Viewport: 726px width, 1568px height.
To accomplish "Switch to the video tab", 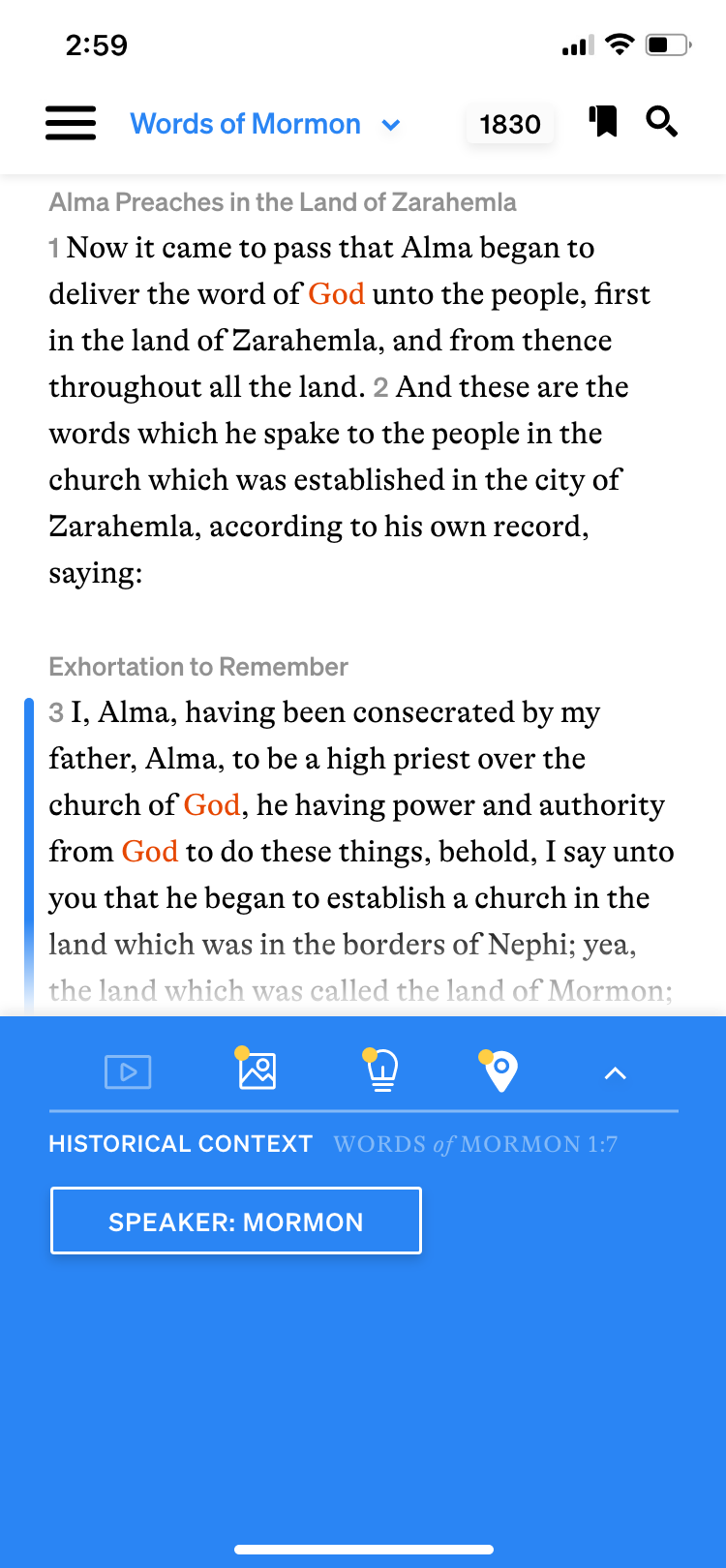I will click(x=128, y=1071).
